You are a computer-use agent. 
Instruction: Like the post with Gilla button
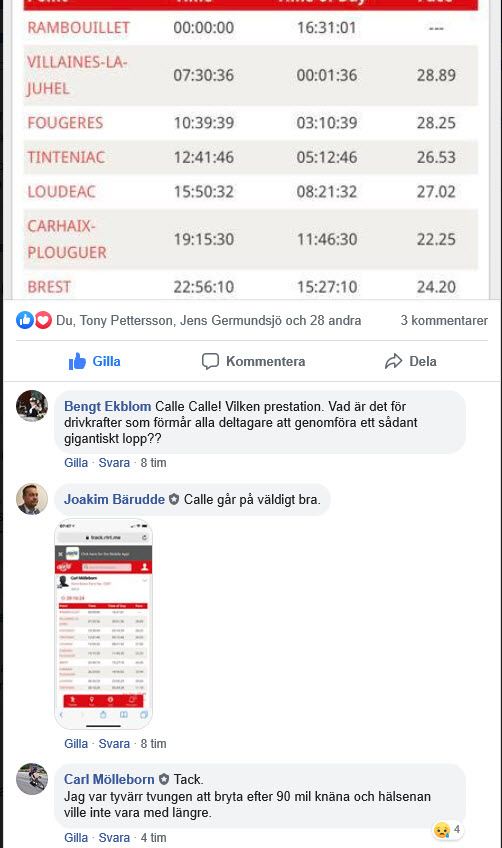(x=94, y=361)
